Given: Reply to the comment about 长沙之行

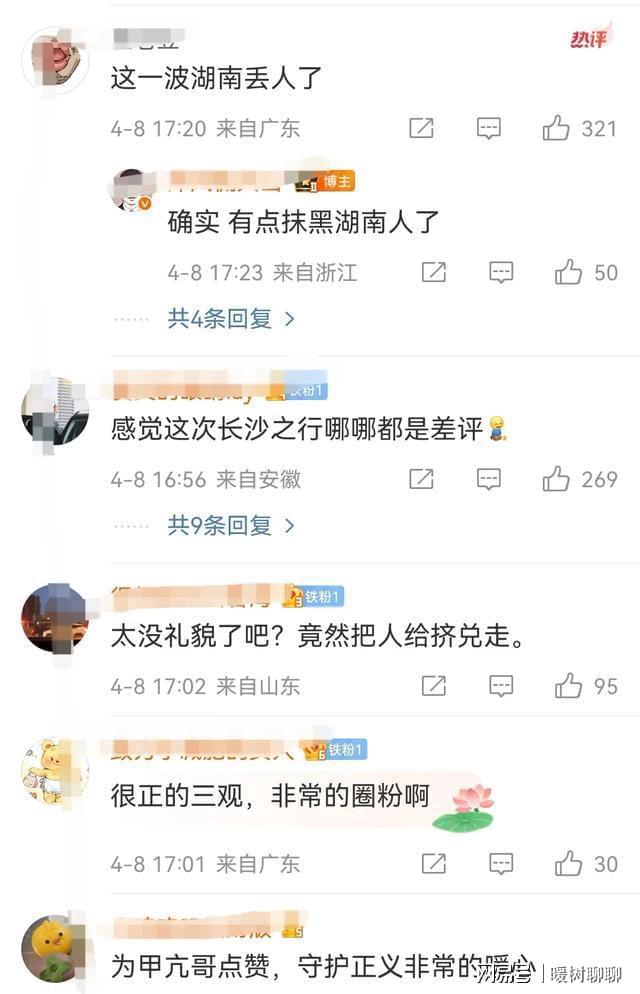Looking at the screenshot, I should [x=488, y=479].
